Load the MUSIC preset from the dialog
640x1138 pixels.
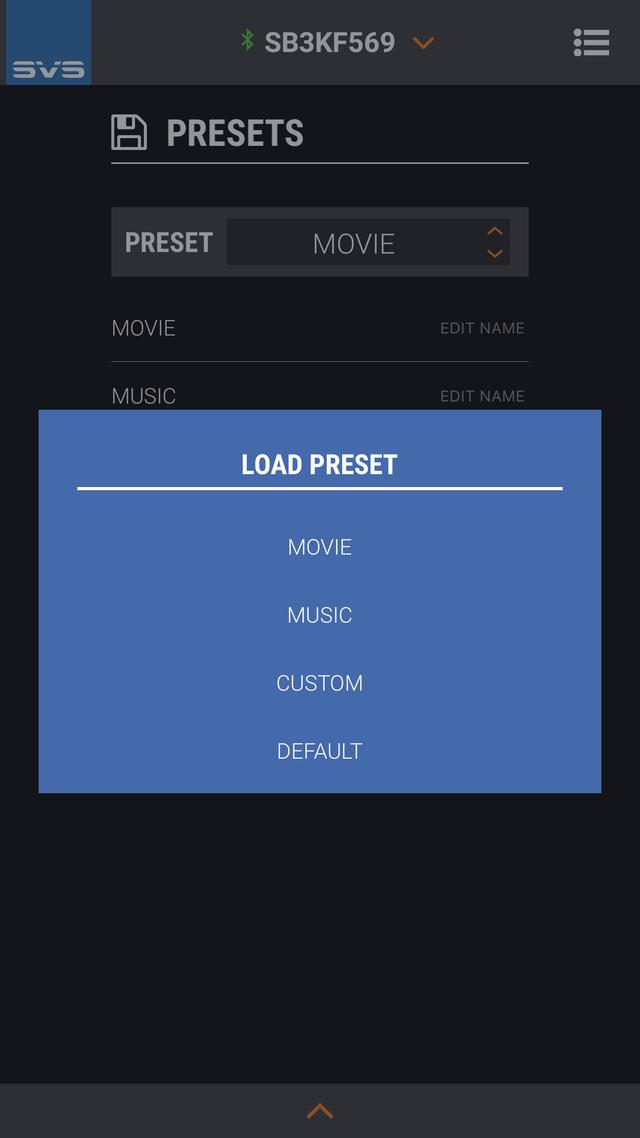point(320,615)
